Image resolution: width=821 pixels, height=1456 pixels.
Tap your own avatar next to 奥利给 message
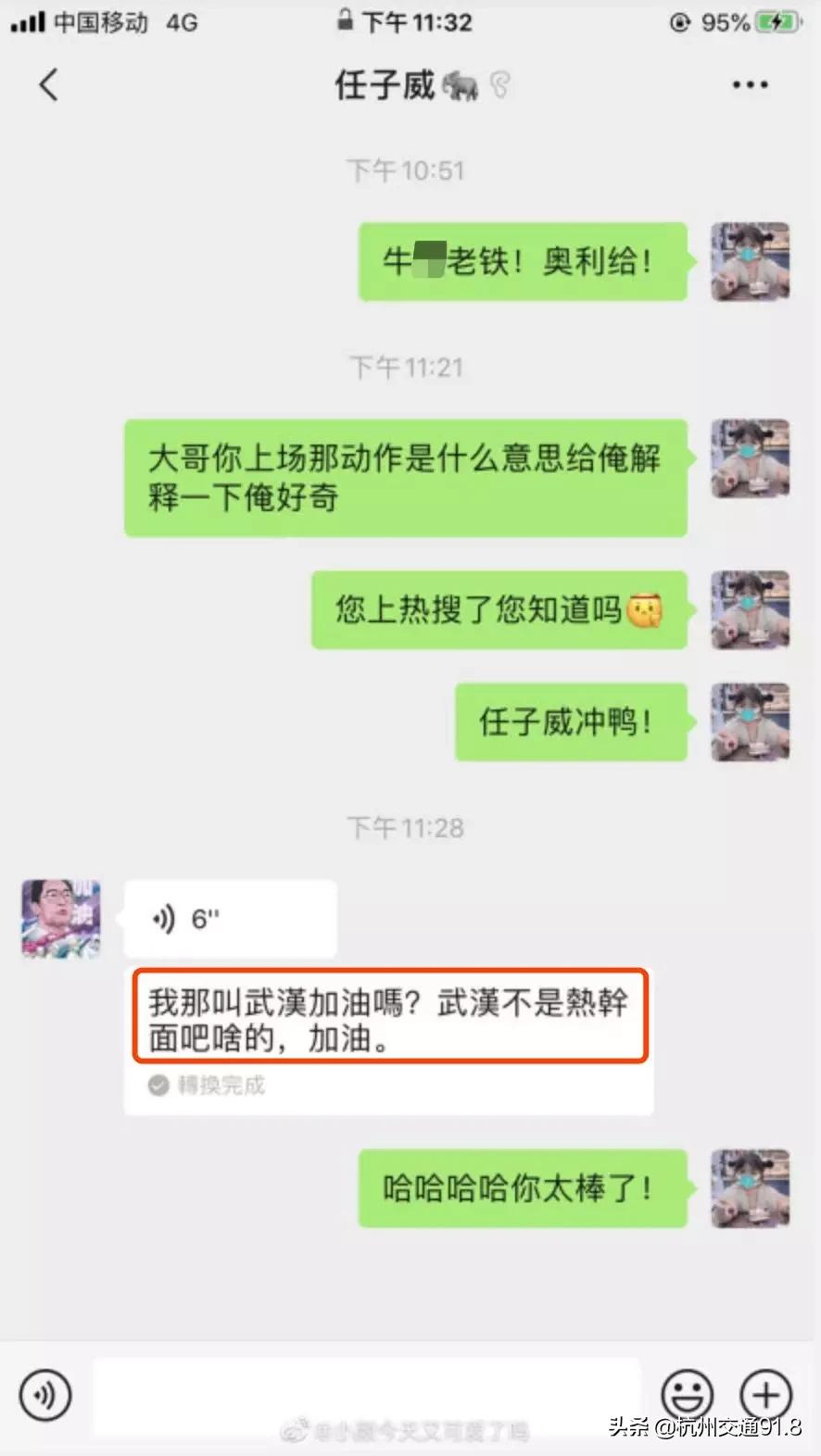point(751,262)
